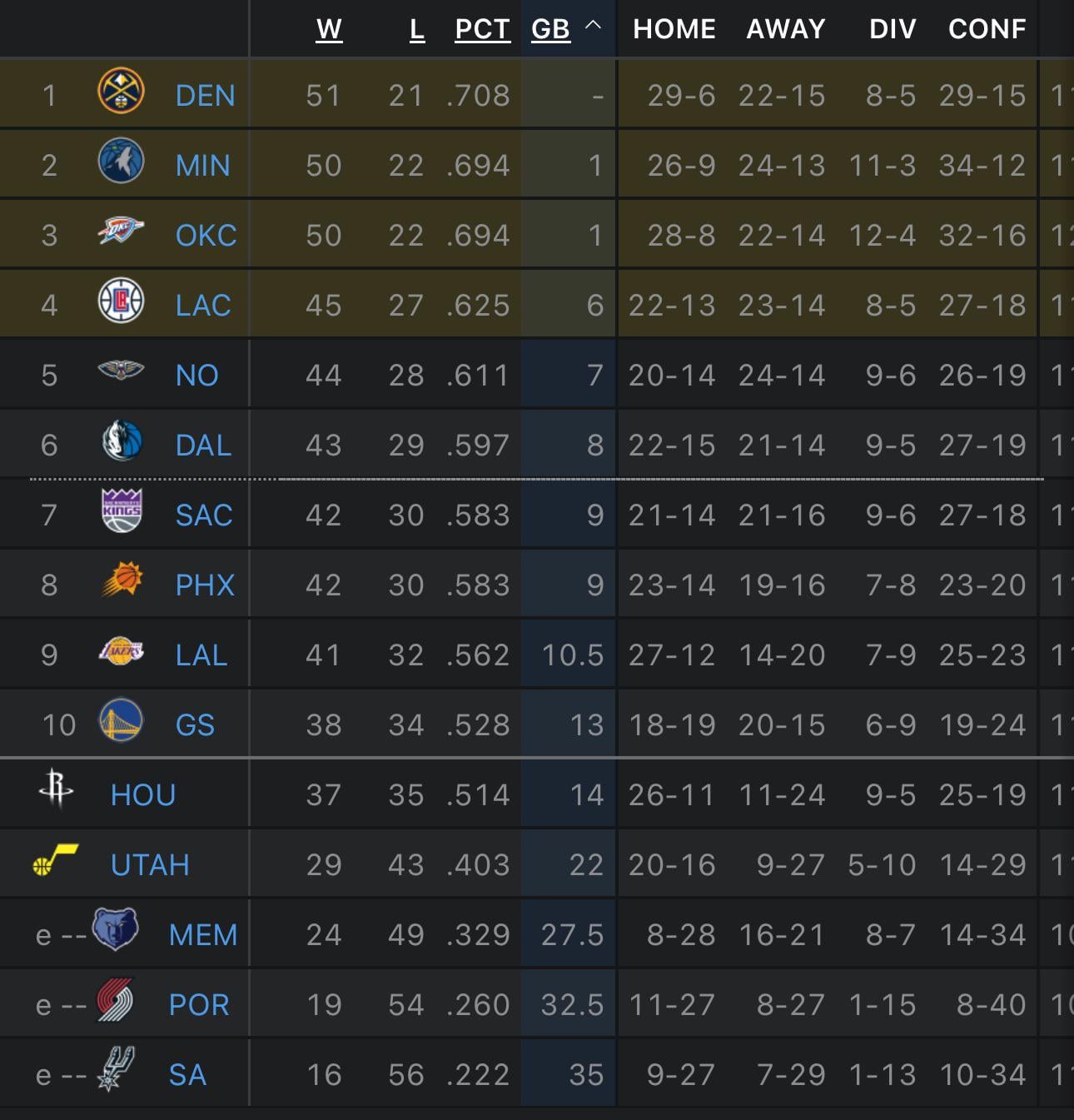Open the HOU team page

coord(142,795)
